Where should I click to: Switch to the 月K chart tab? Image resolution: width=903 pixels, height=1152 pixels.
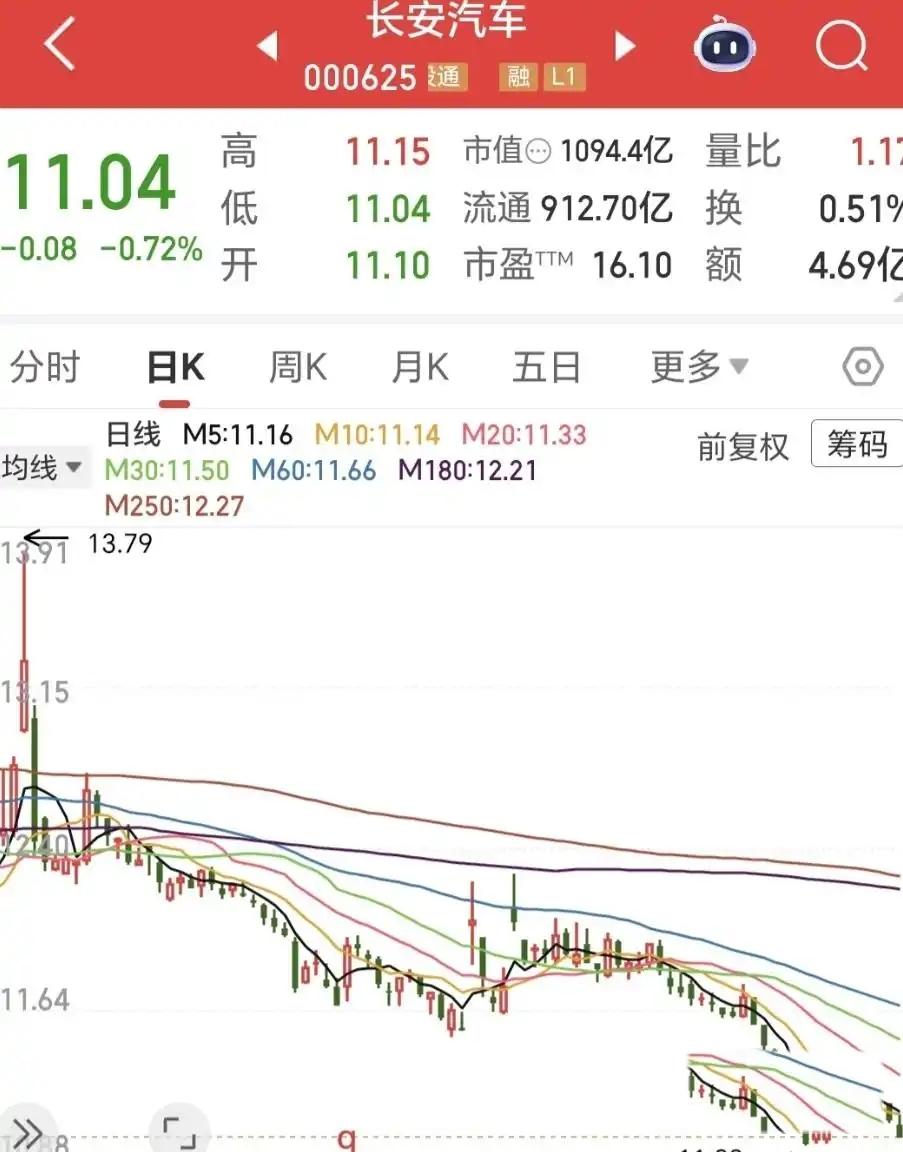pyautogui.click(x=420, y=367)
